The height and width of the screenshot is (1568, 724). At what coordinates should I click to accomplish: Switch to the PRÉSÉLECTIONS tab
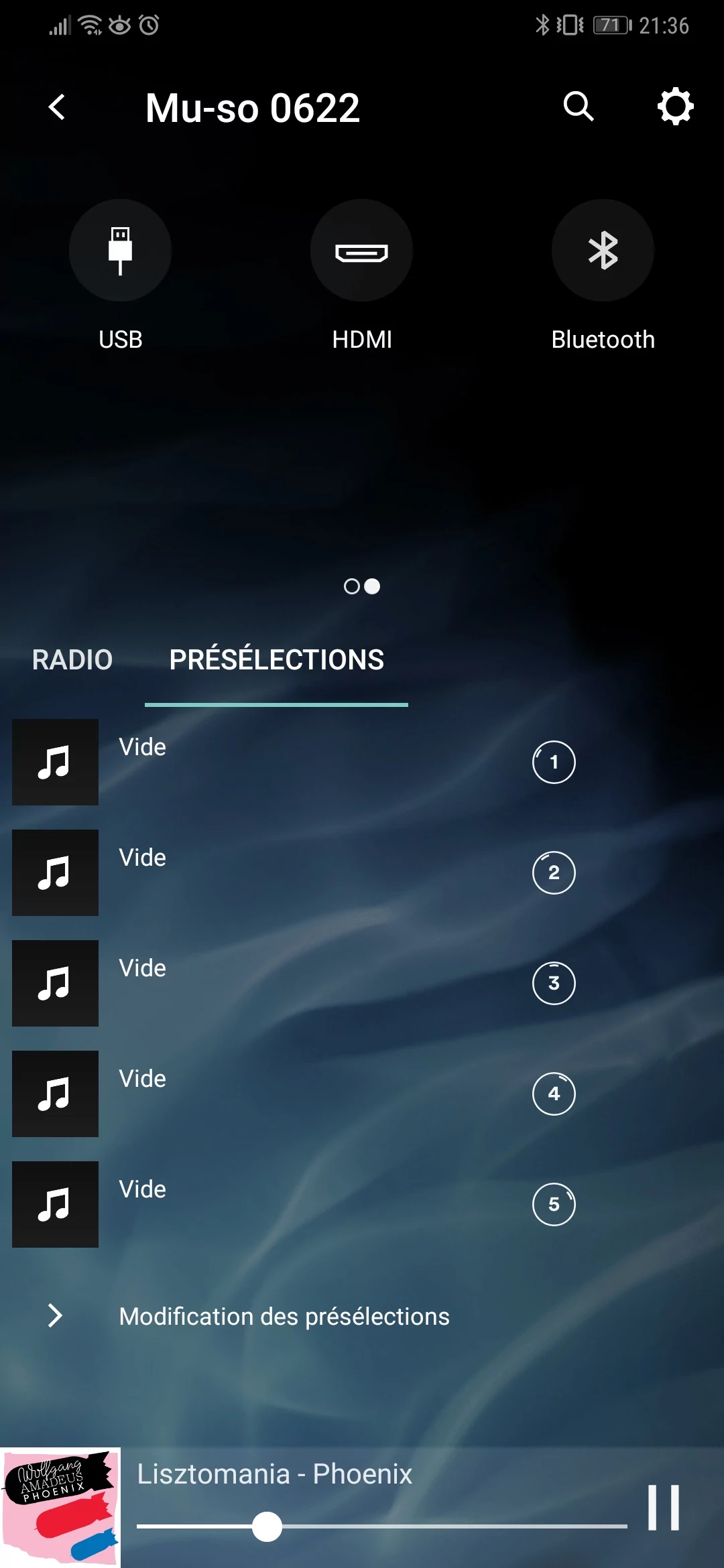click(277, 660)
